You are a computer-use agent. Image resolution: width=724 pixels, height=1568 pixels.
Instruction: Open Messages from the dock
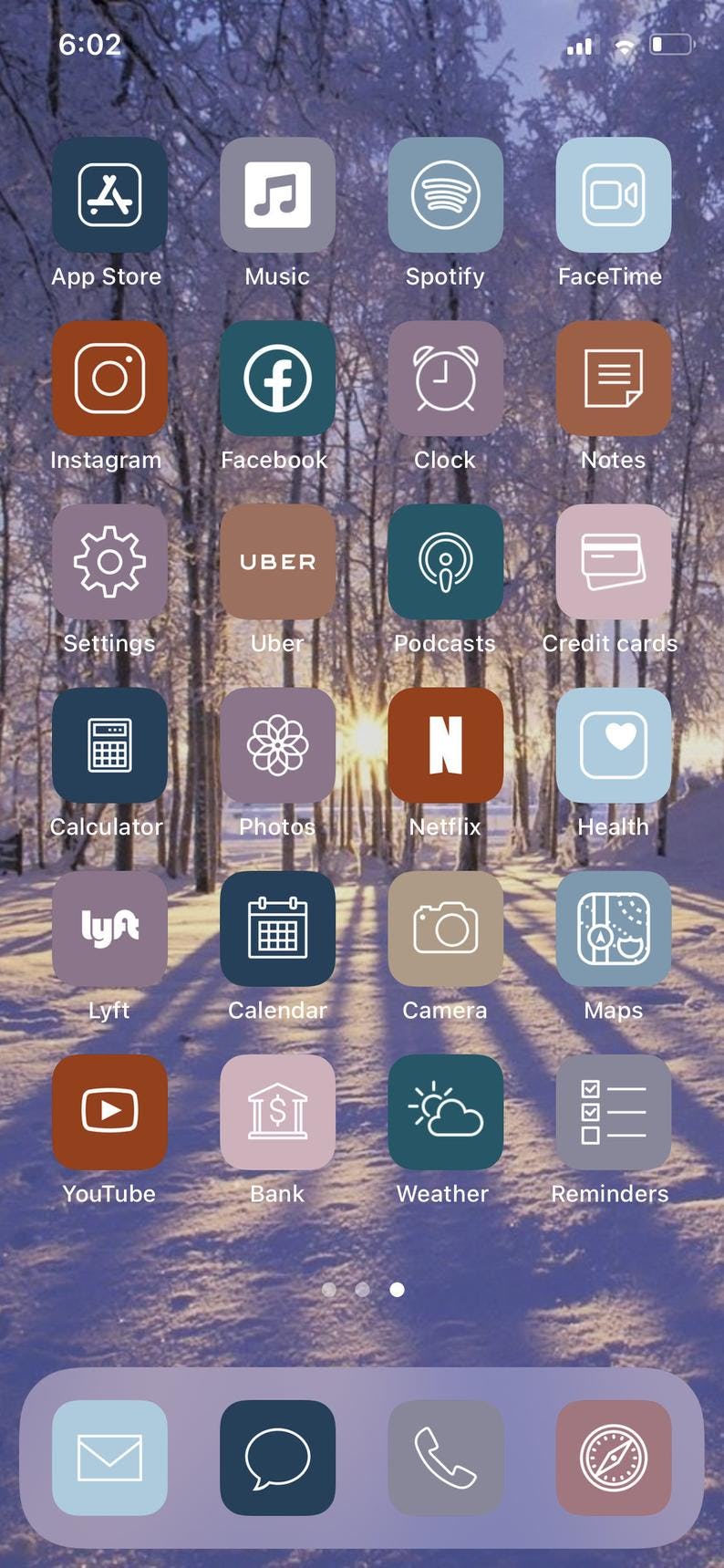277,1459
